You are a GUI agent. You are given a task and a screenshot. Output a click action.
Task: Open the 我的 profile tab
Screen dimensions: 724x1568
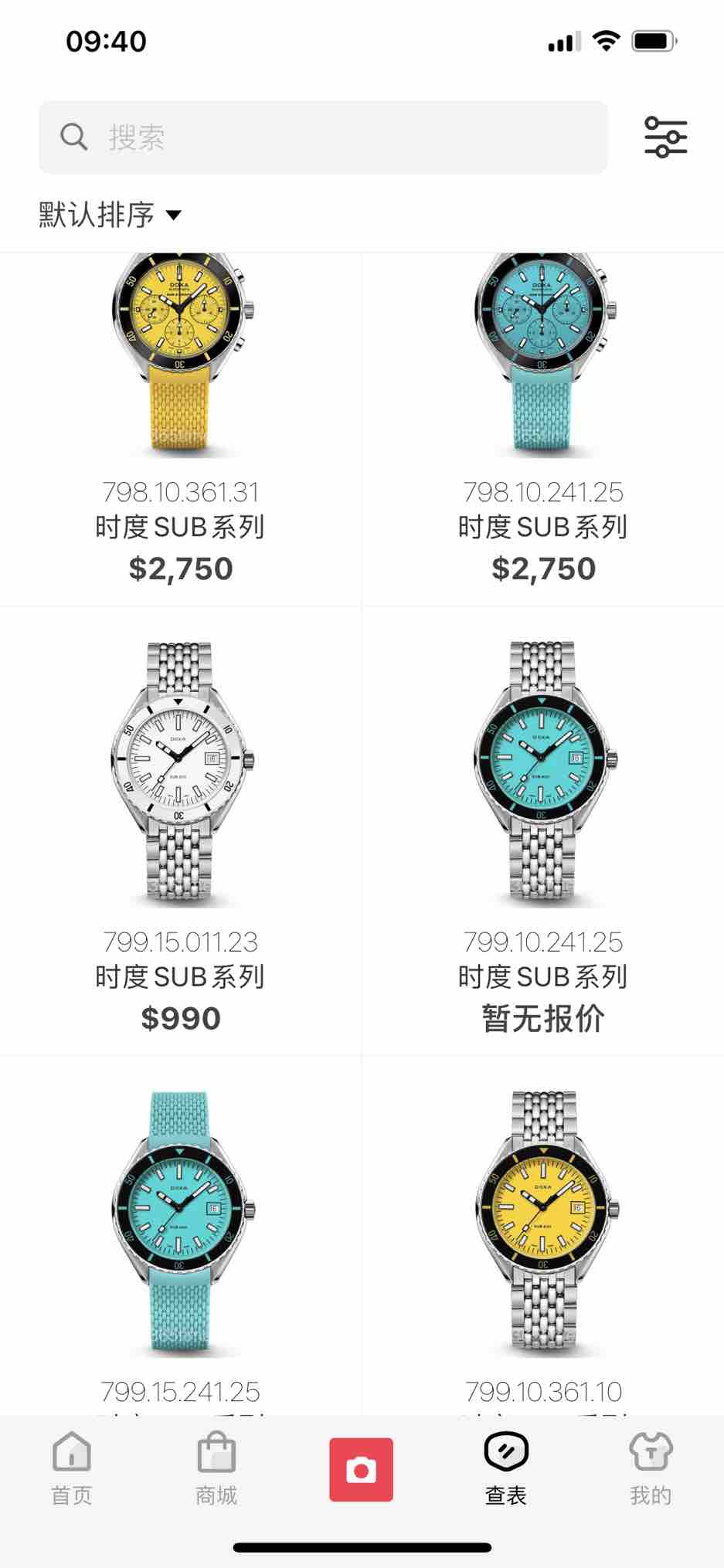pyautogui.click(x=651, y=1469)
